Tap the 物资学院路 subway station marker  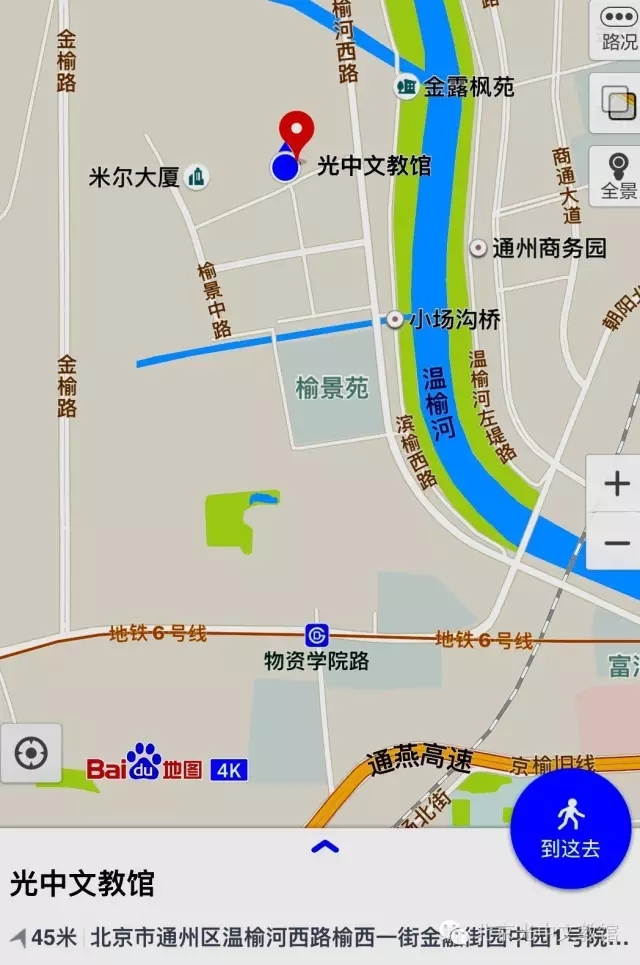coord(317,634)
